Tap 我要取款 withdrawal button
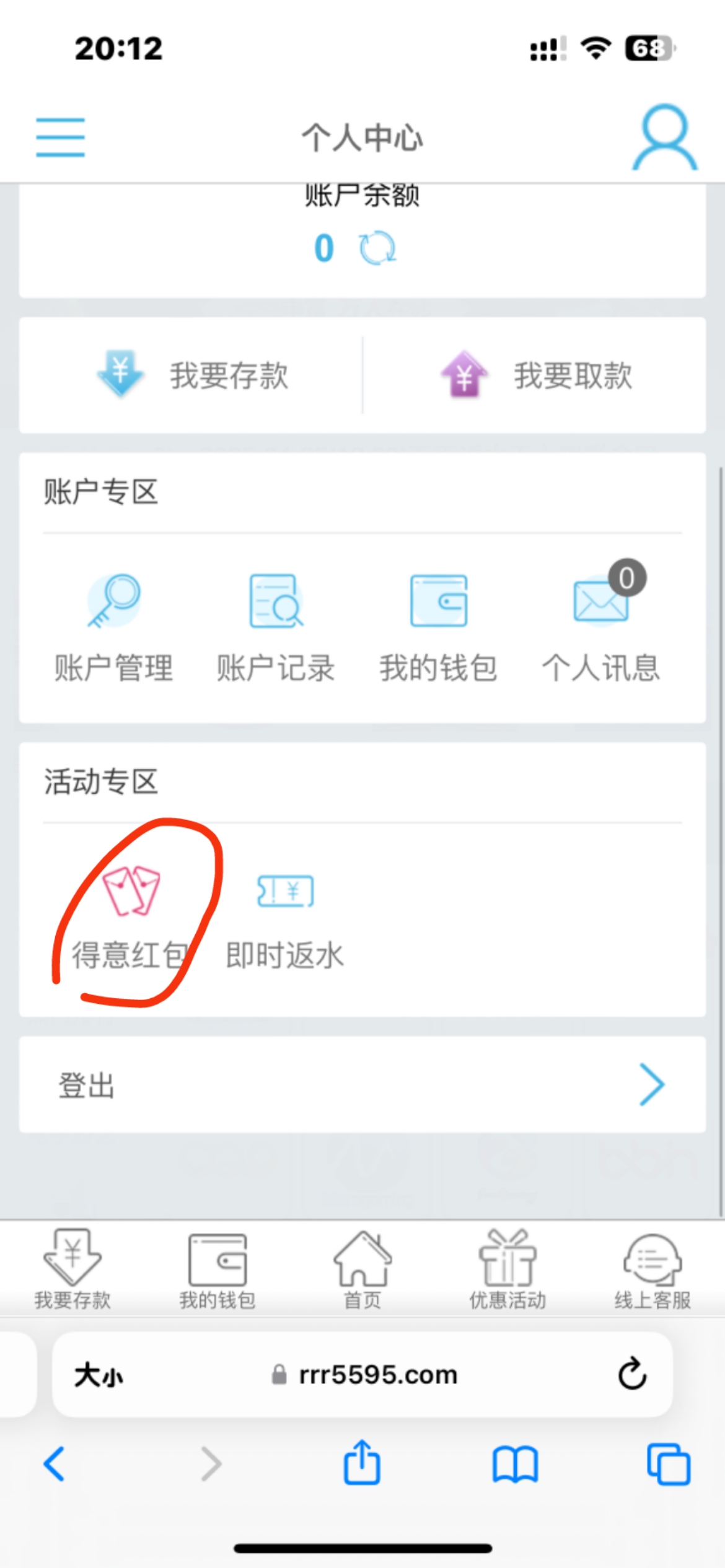725x1568 pixels. pos(536,375)
